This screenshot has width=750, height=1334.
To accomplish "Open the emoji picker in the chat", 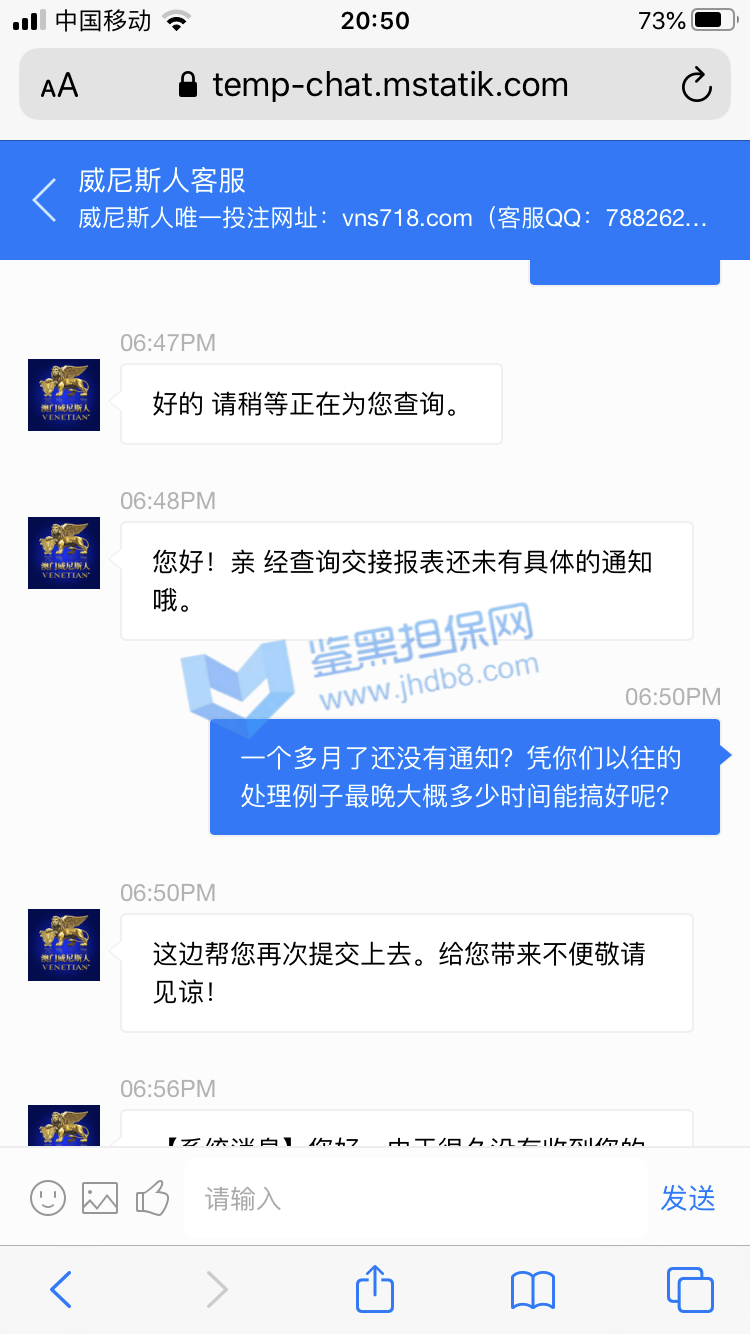I will 48,1197.
